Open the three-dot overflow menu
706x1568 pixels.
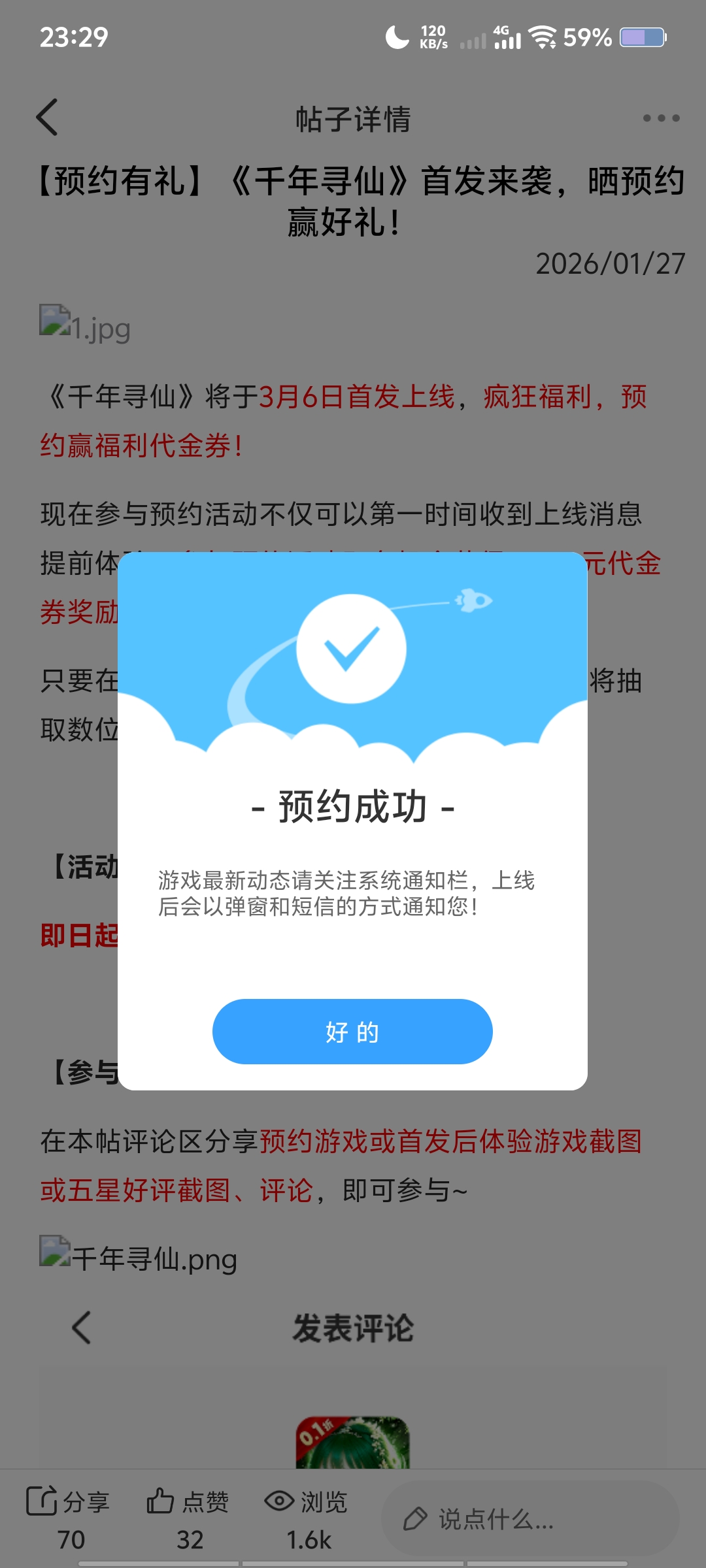pos(661,118)
